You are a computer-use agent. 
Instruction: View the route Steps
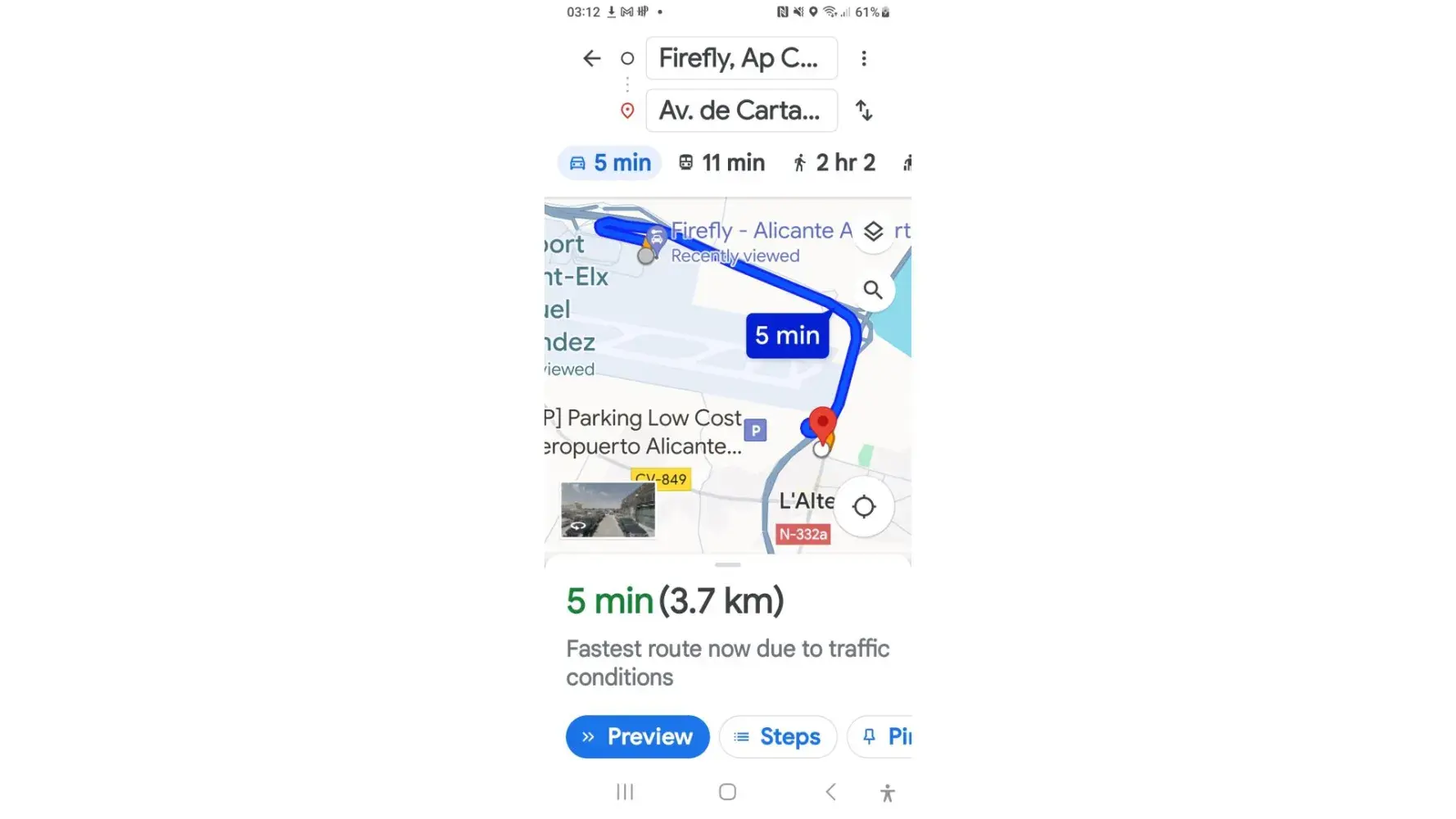(x=777, y=736)
